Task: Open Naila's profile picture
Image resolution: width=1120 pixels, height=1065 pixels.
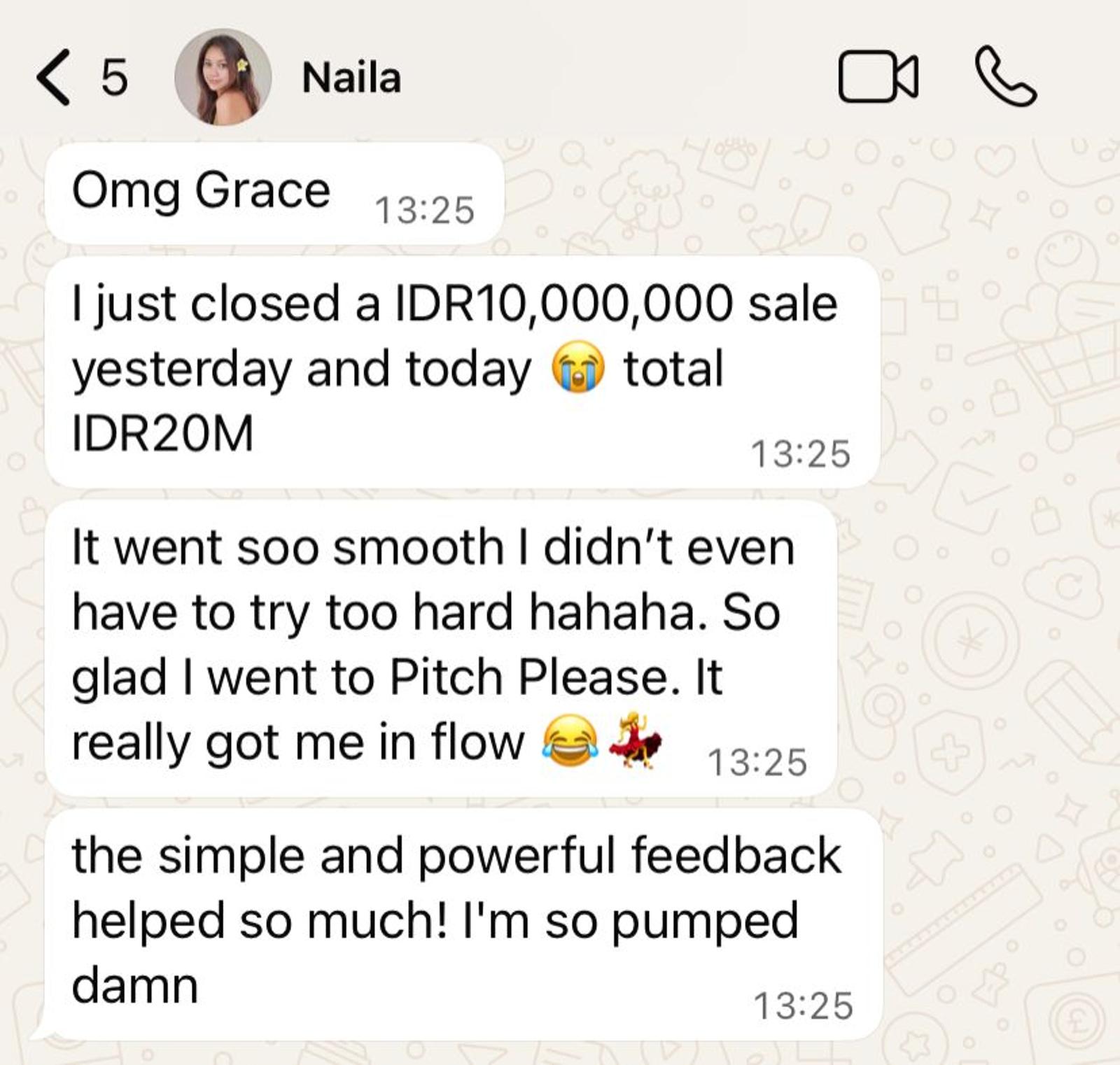Action: [223, 77]
